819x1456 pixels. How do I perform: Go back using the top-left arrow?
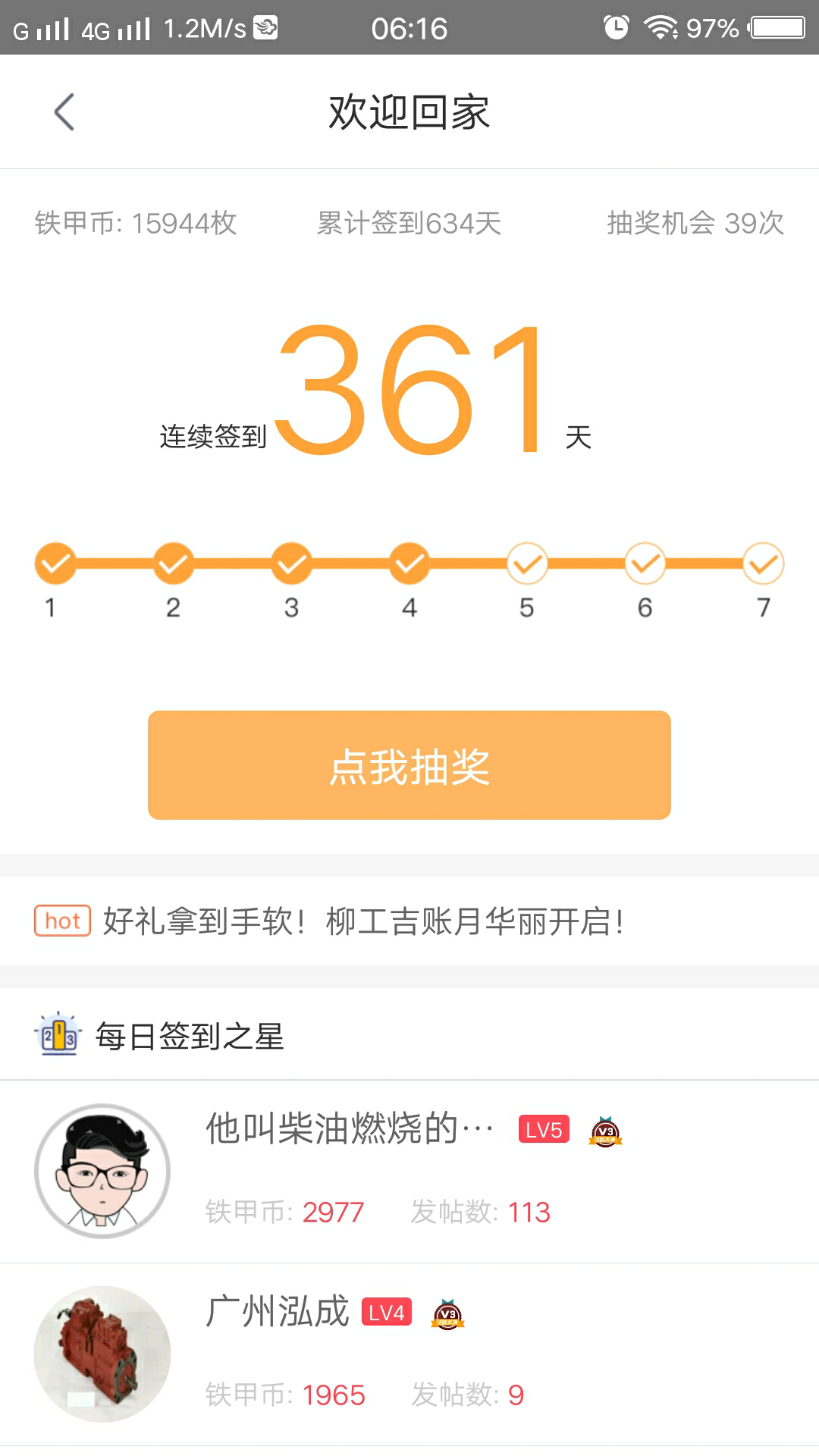click(x=64, y=112)
